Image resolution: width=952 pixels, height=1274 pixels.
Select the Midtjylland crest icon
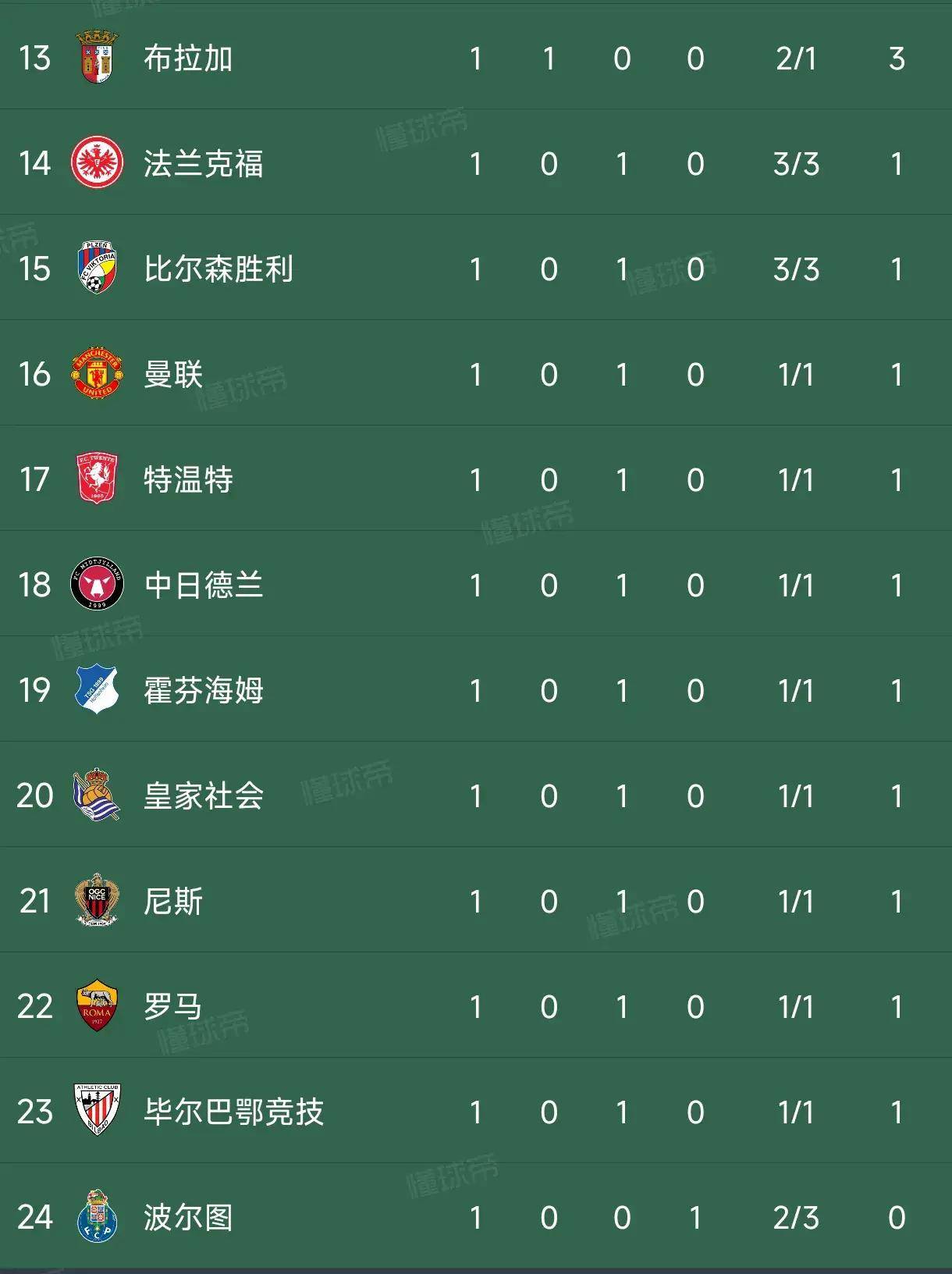coord(96,584)
